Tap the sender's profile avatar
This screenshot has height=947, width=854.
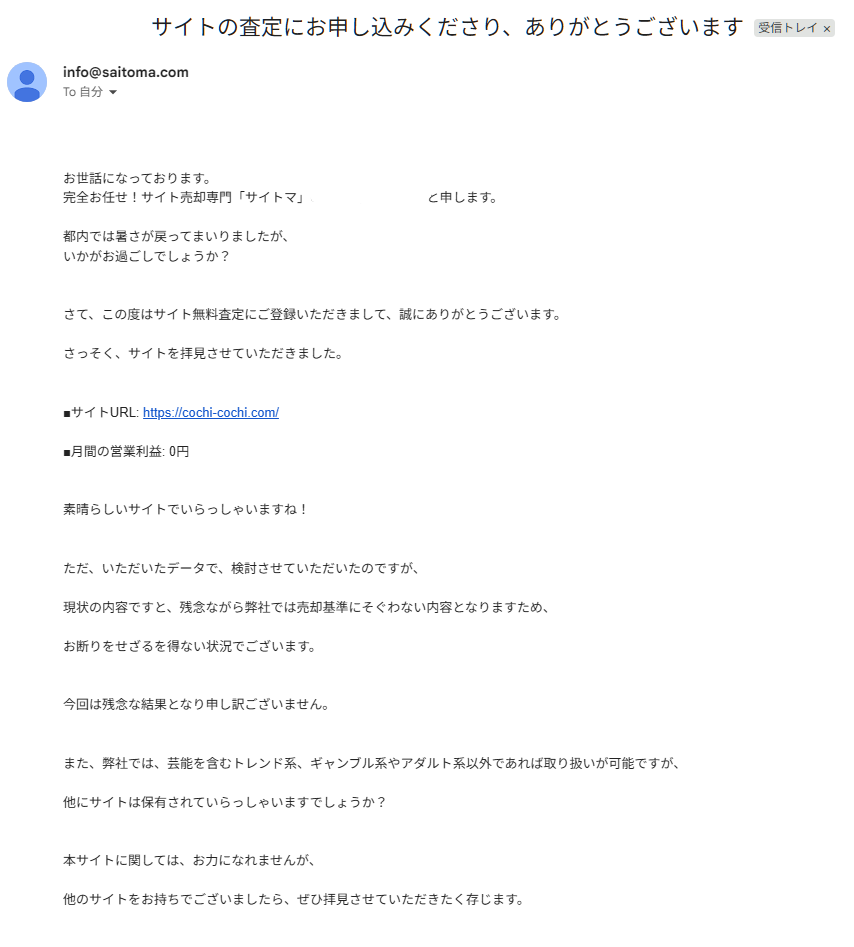pos(27,82)
